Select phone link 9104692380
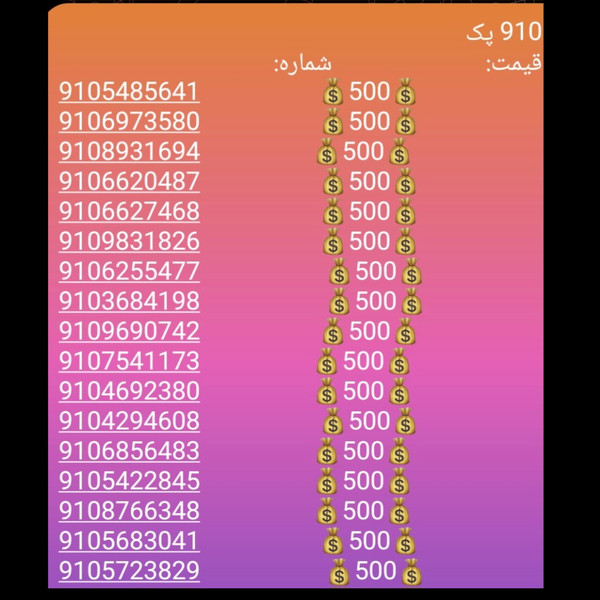 pos(129,391)
